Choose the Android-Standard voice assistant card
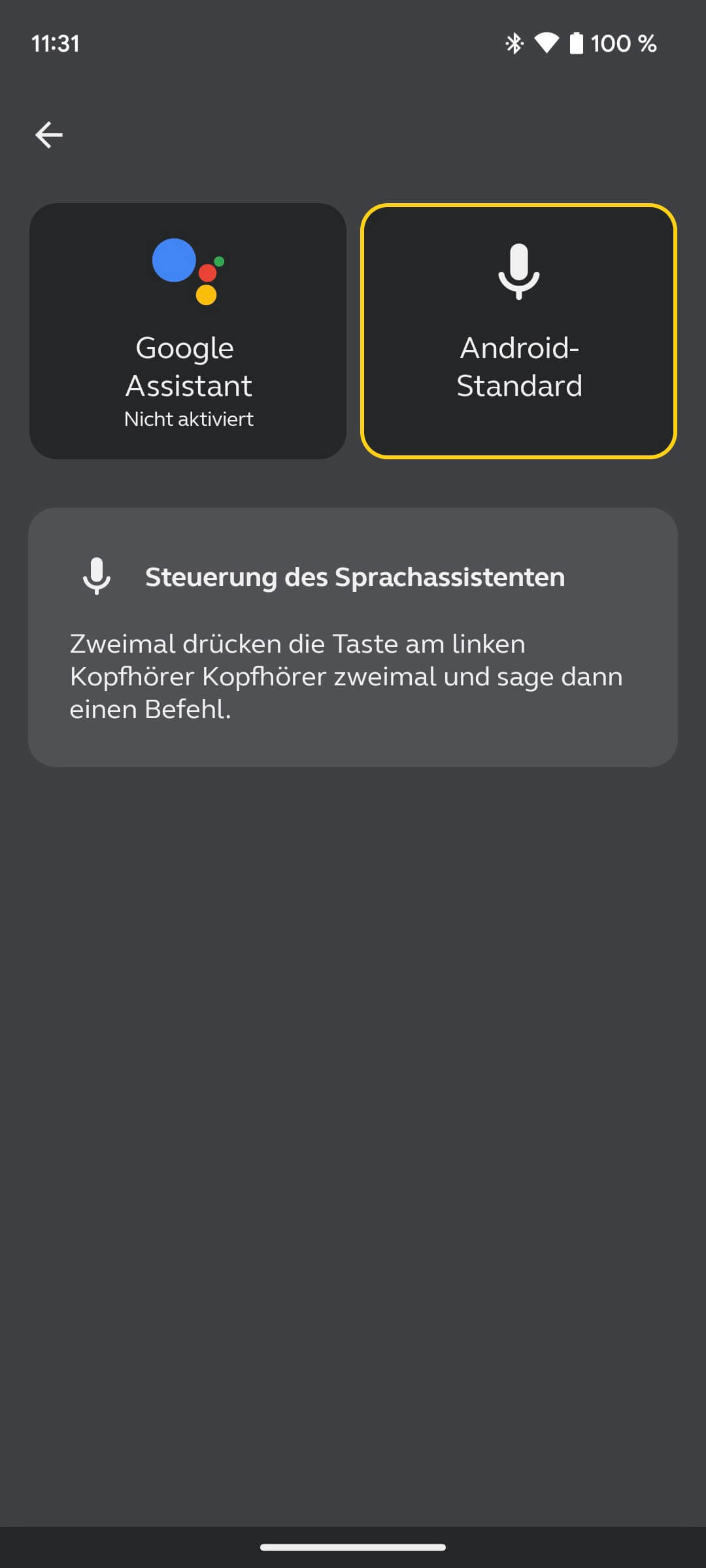This screenshot has width=706, height=1568. pyautogui.click(x=518, y=331)
